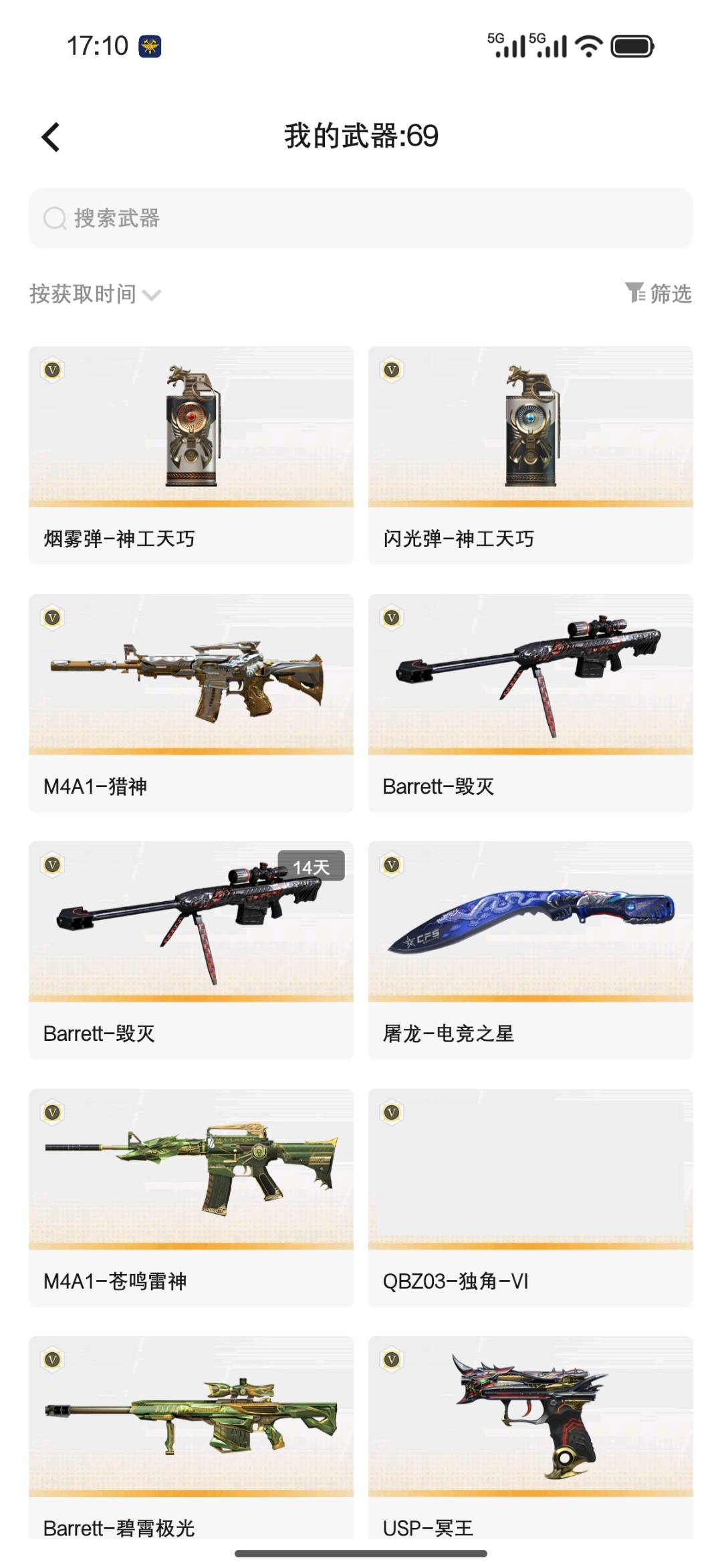Open the 筛选 filter options
This screenshot has height=1568, width=722.
click(x=658, y=293)
